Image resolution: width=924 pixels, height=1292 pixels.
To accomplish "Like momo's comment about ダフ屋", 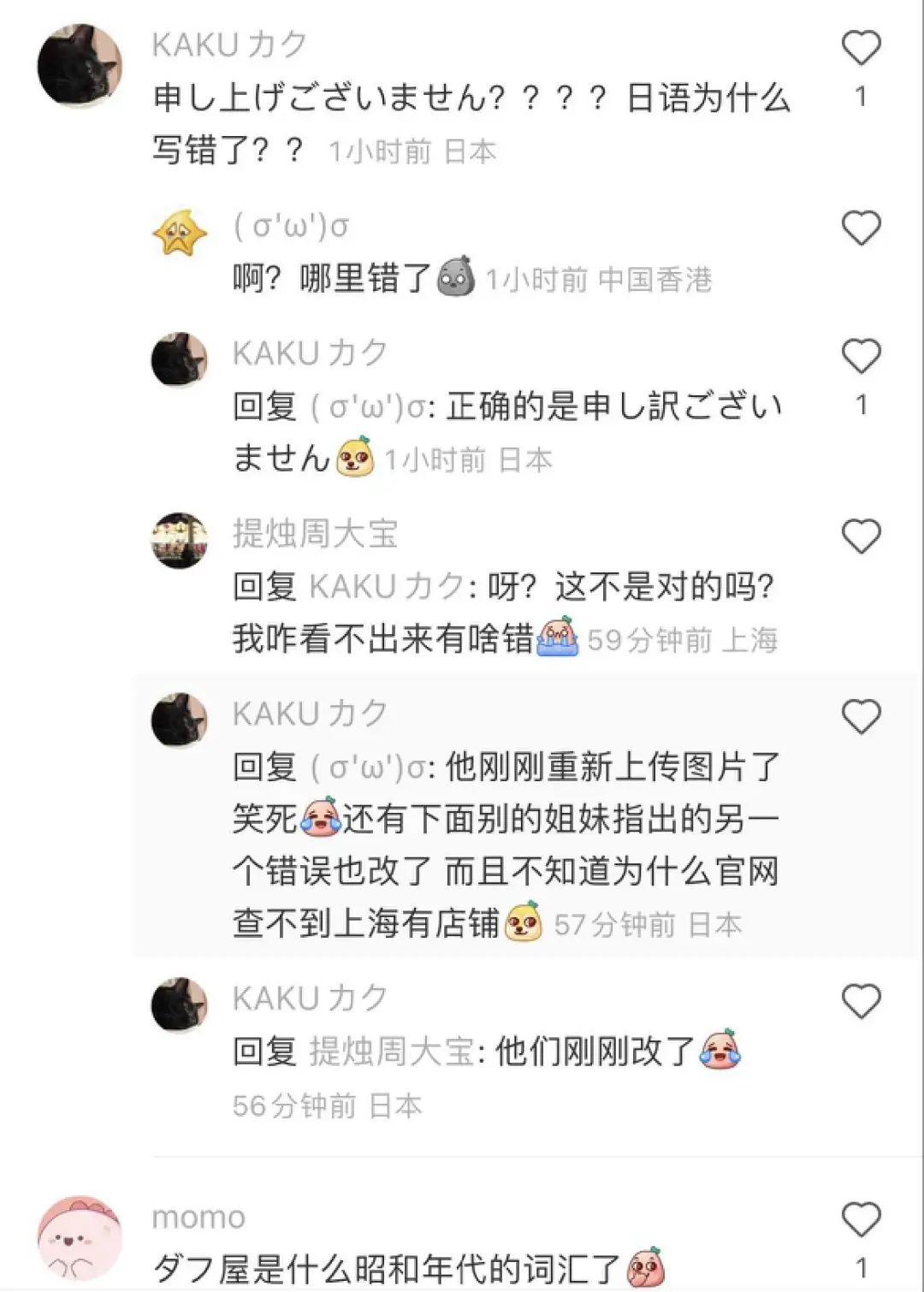I will tap(861, 1219).
